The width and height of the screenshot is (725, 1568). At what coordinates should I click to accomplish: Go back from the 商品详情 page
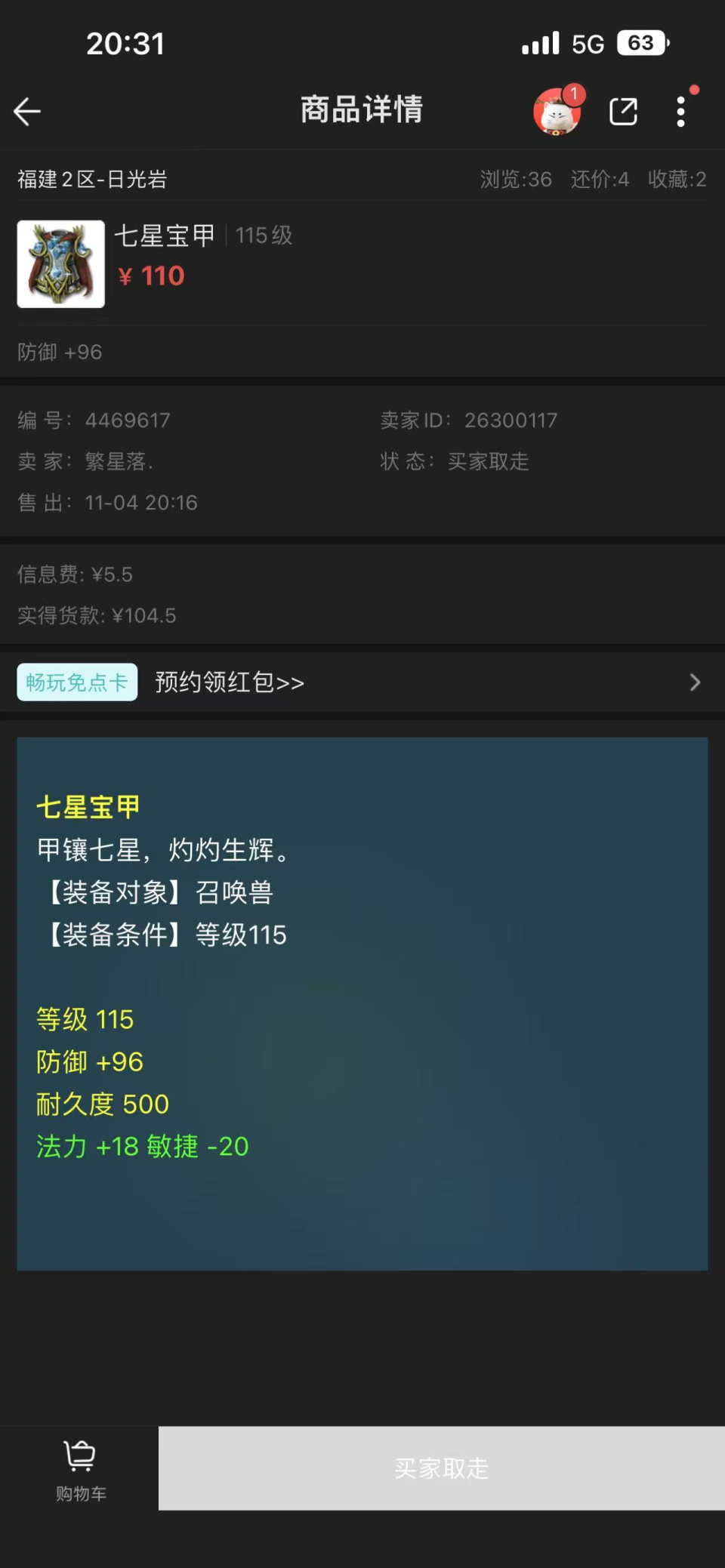(x=27, y=112)
